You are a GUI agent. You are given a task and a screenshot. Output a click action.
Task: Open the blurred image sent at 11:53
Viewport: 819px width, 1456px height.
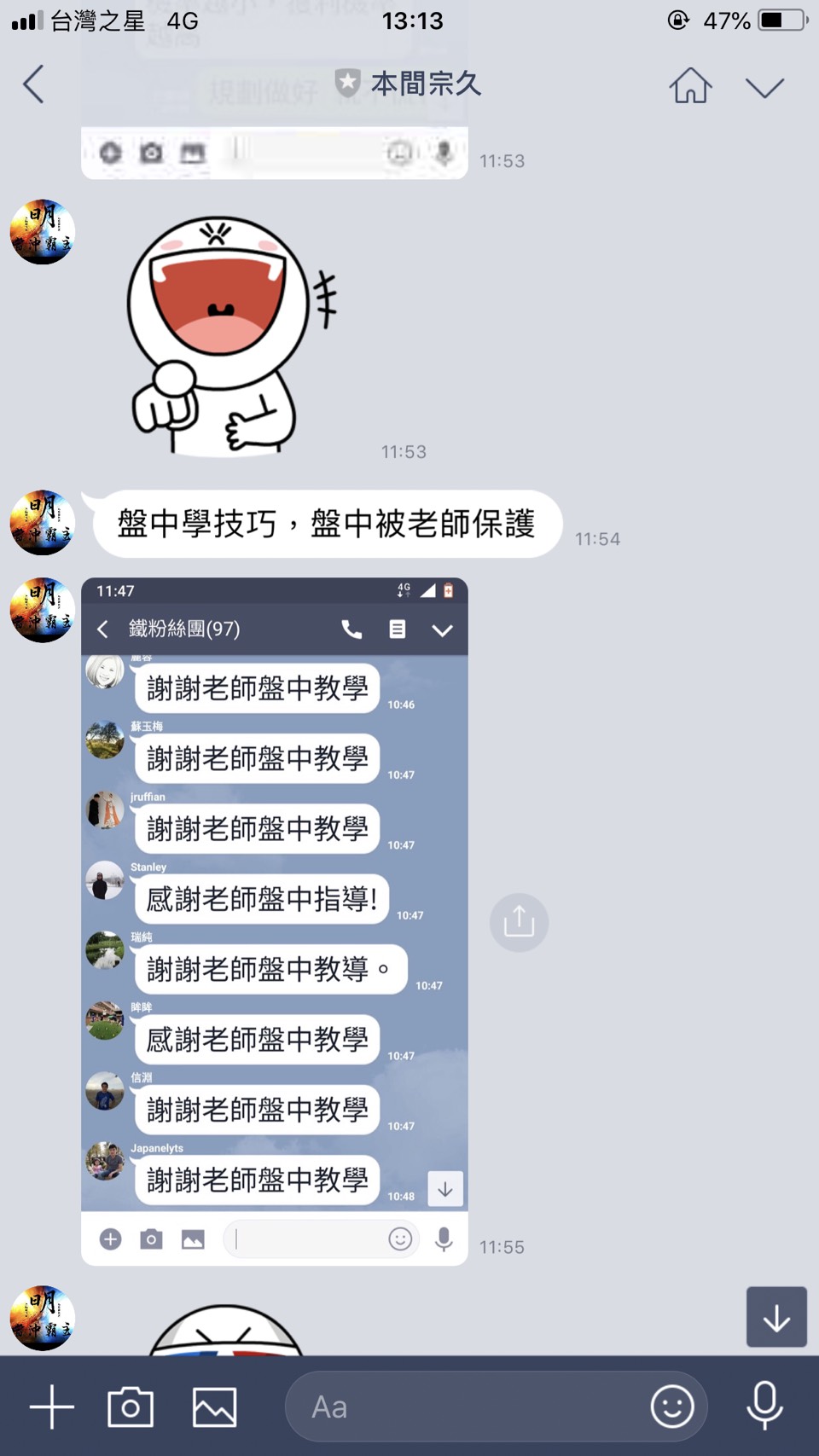pyautogui.click(x=274, y=152)
